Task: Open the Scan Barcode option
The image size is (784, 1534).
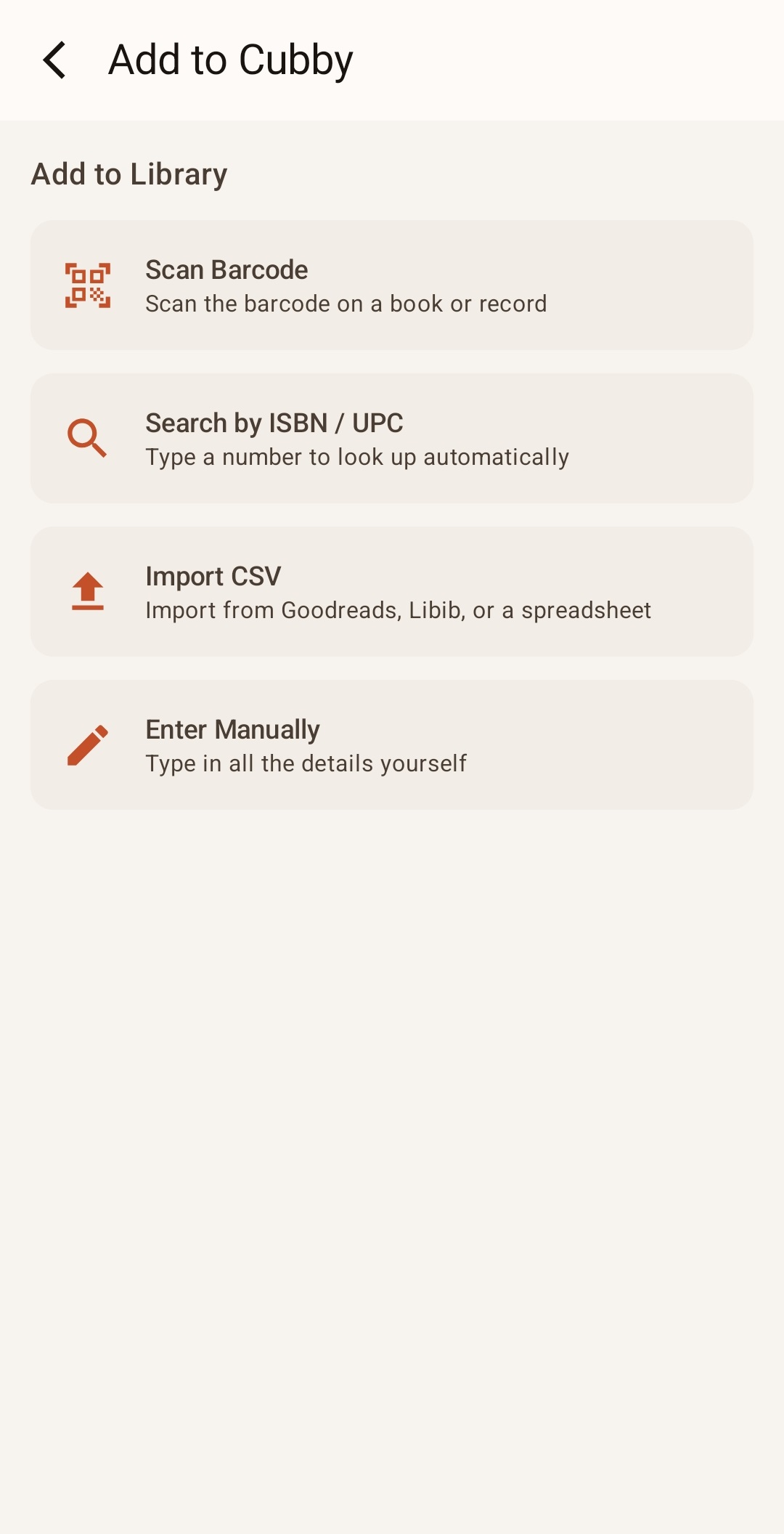Action: (x=392, y=285)
